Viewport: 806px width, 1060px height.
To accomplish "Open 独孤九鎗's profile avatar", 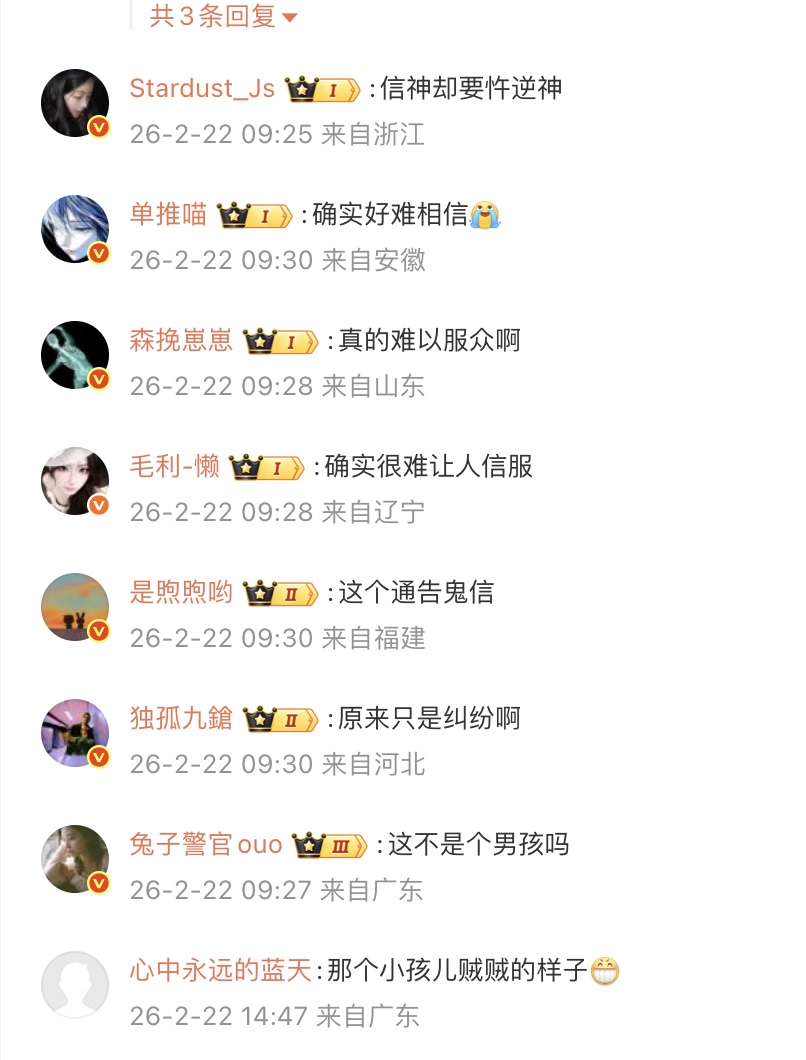I will click(x=75, y=733).
